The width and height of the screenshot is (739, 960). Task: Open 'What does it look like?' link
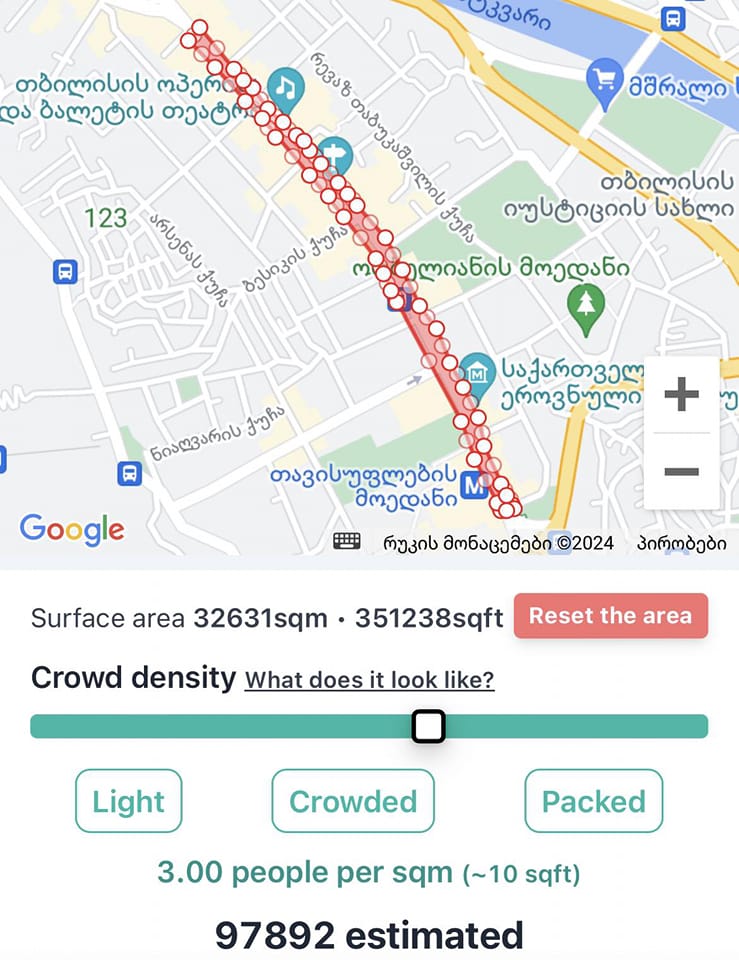369,680
